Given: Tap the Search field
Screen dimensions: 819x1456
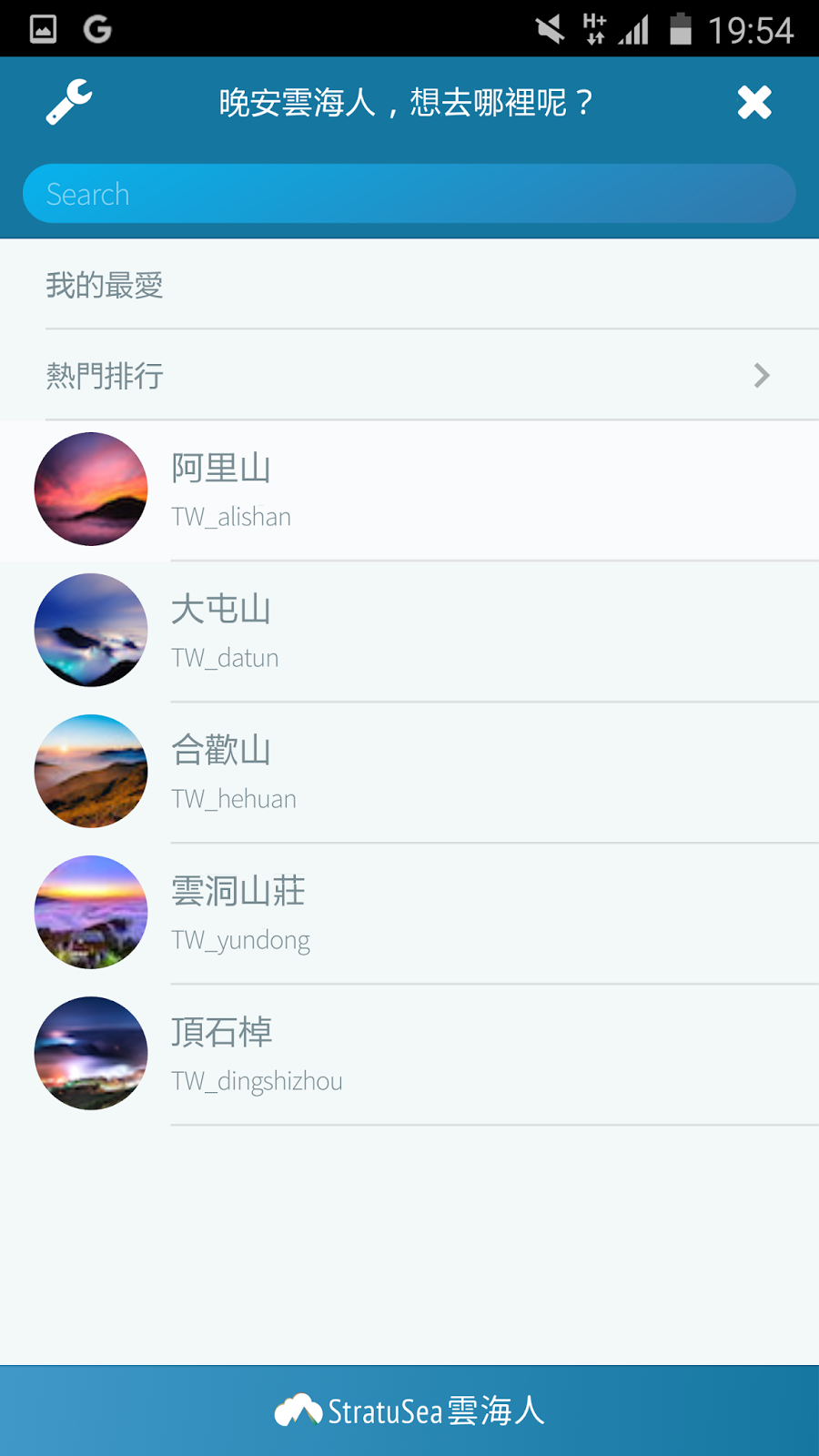Looking at the screenshot, I should [x=409, y=194].
